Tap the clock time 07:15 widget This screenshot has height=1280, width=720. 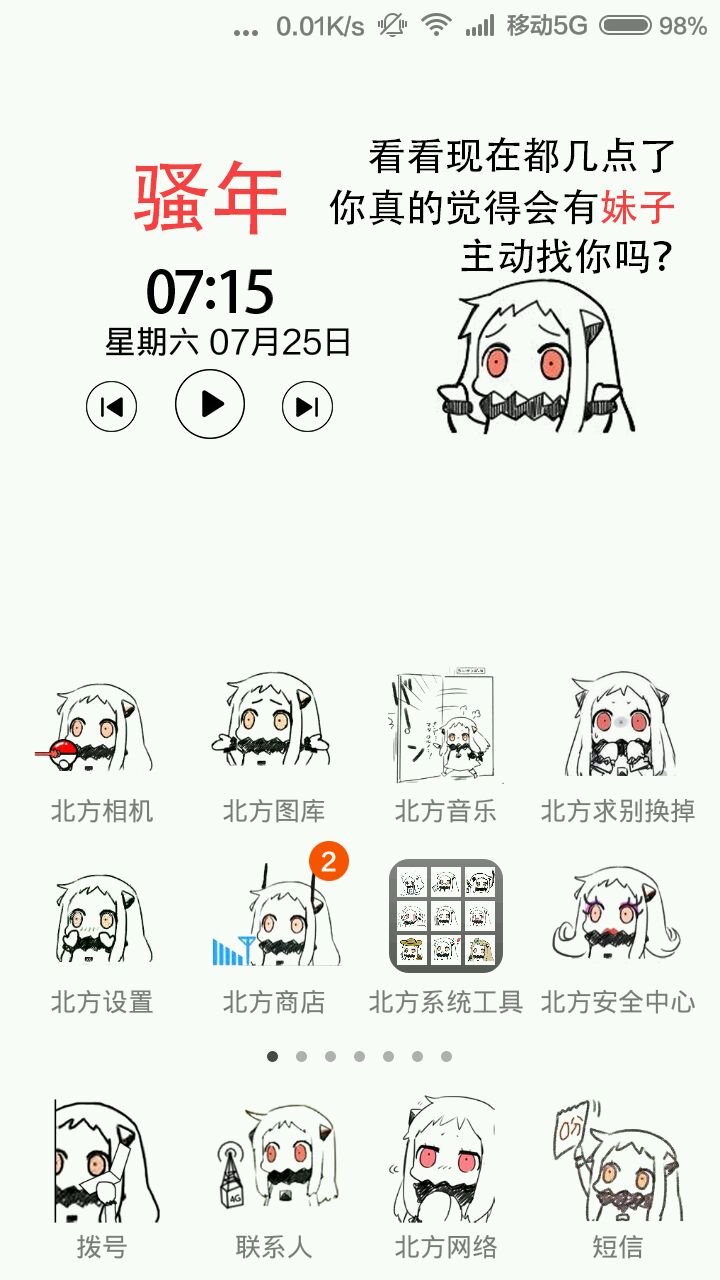coord(210,292)
